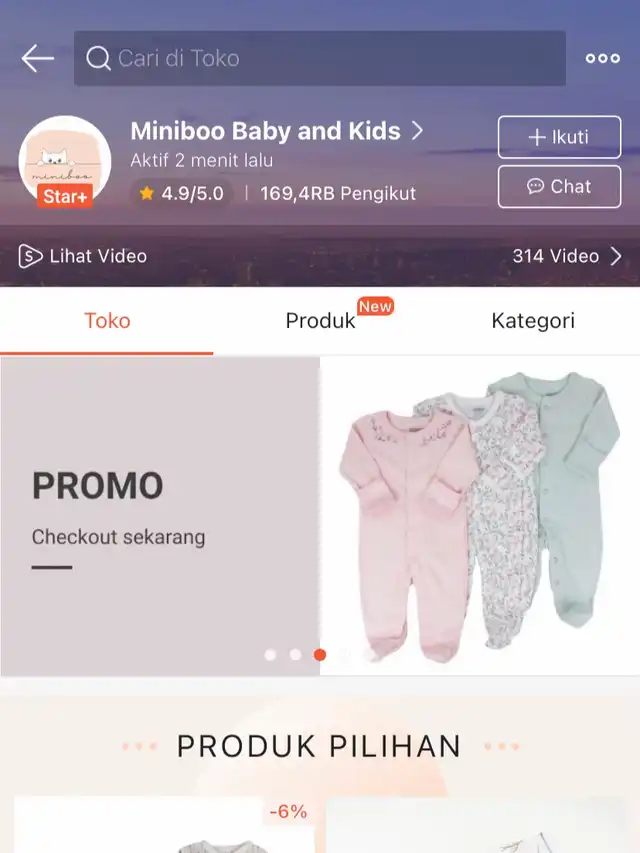Start a Chat with the seller
This screenshot has height=853, width=640.
559,187
